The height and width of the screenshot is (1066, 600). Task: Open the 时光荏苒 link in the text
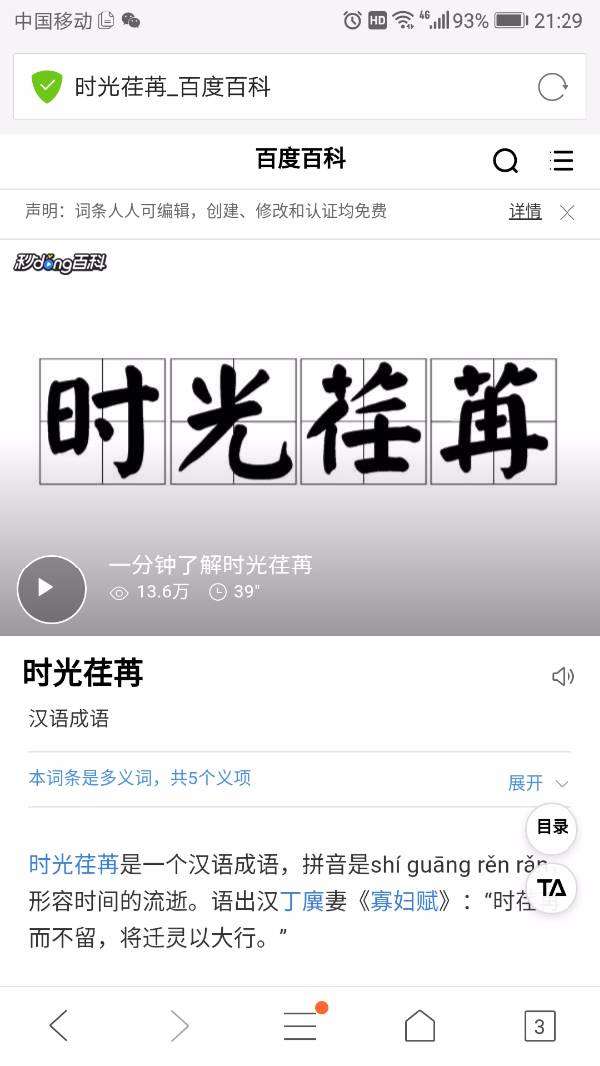tap(73, 863)
